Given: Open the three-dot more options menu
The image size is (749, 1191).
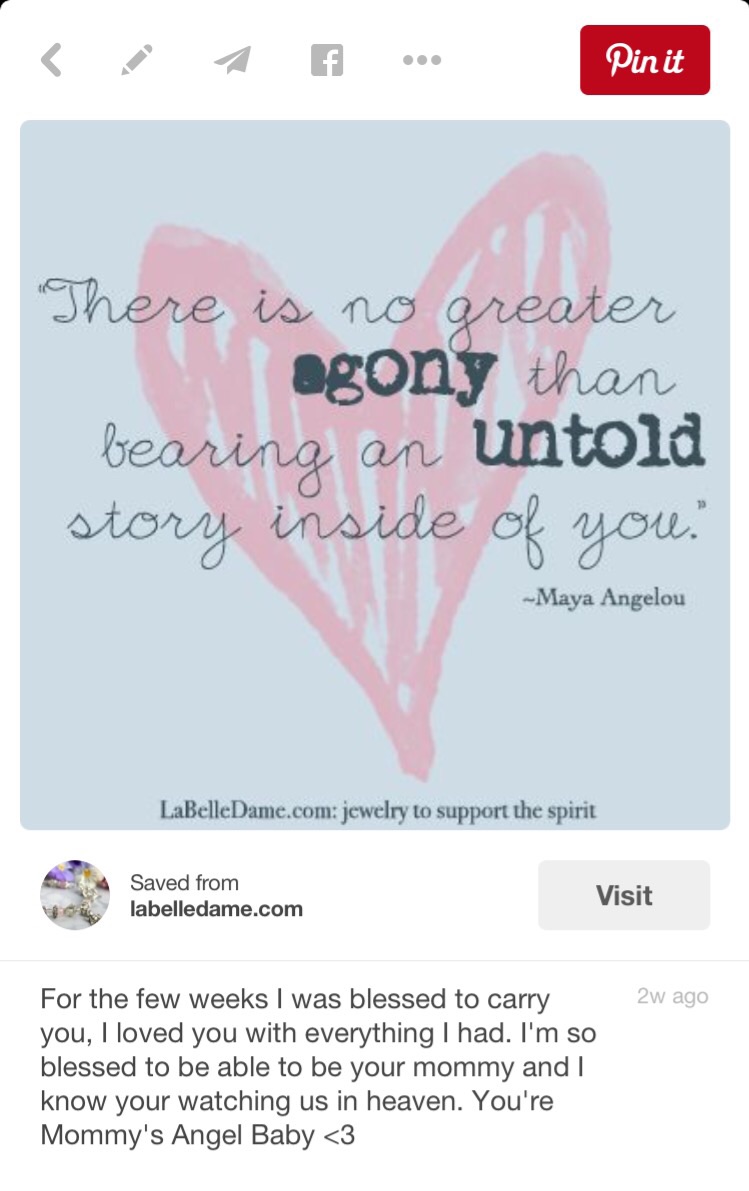Looking at the screenshot, I should [x=421, y=60].
